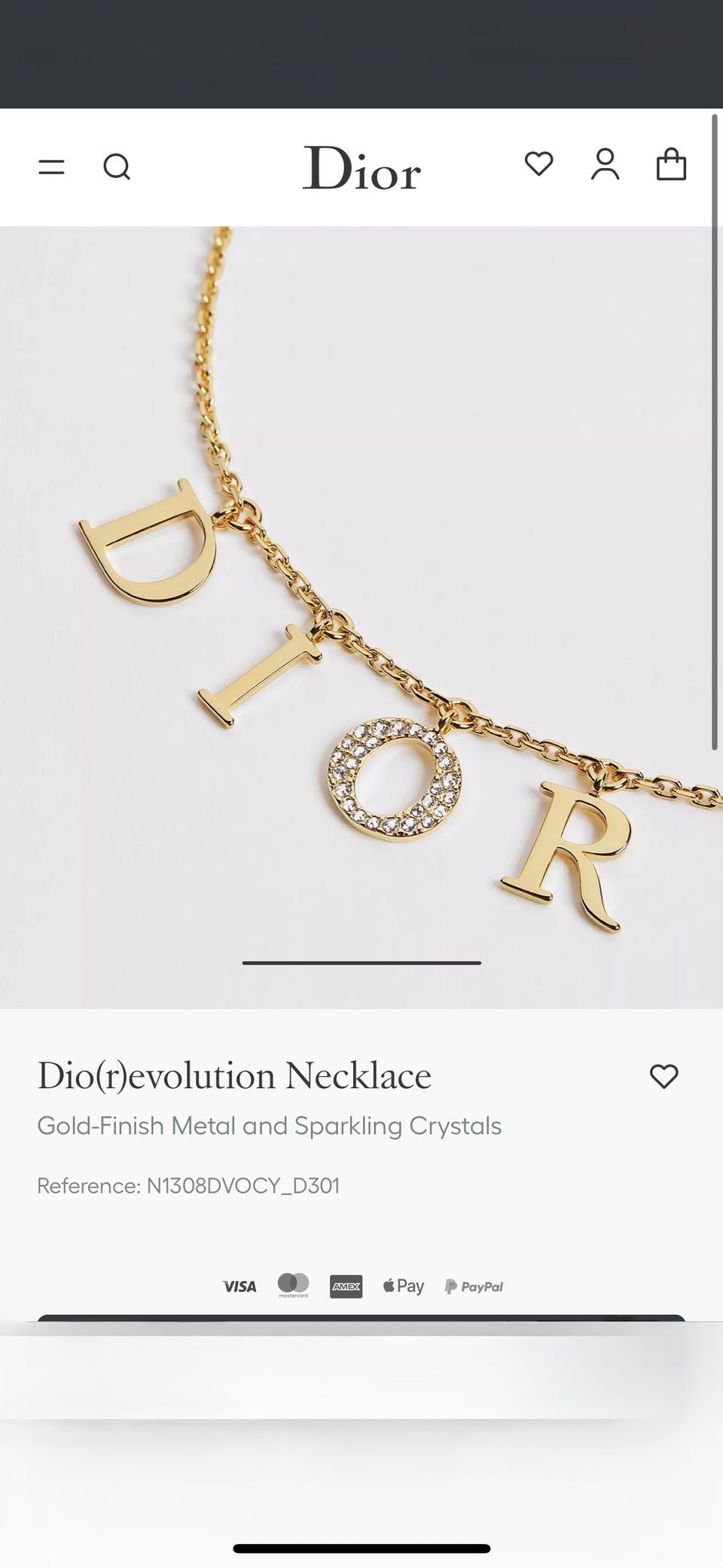Tap the image carousel page indicator
The width and height of the screenshot is (723, 1568).
361,962
